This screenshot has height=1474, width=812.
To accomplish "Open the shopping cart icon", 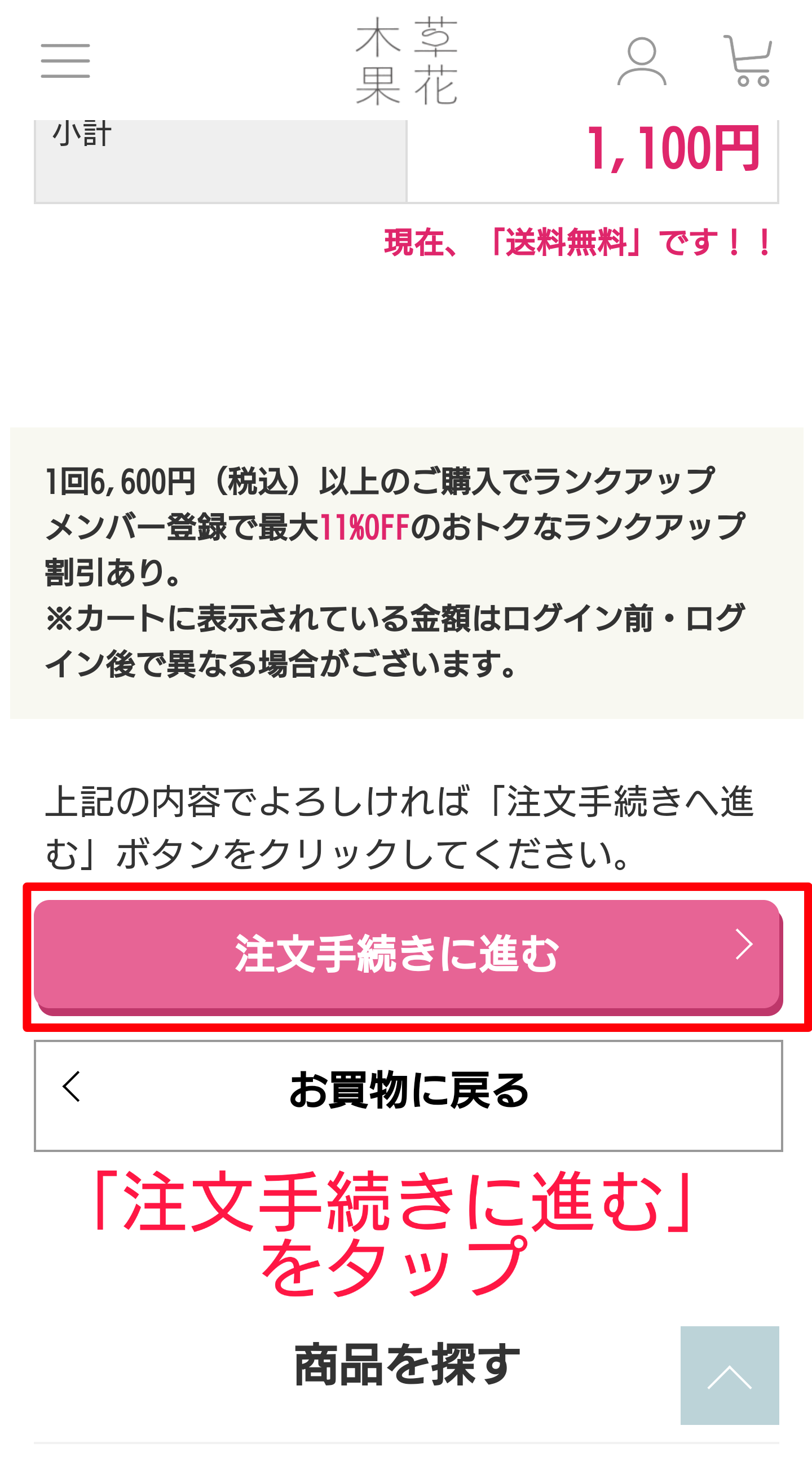I will pyautogui.click(x=748, y=61).
